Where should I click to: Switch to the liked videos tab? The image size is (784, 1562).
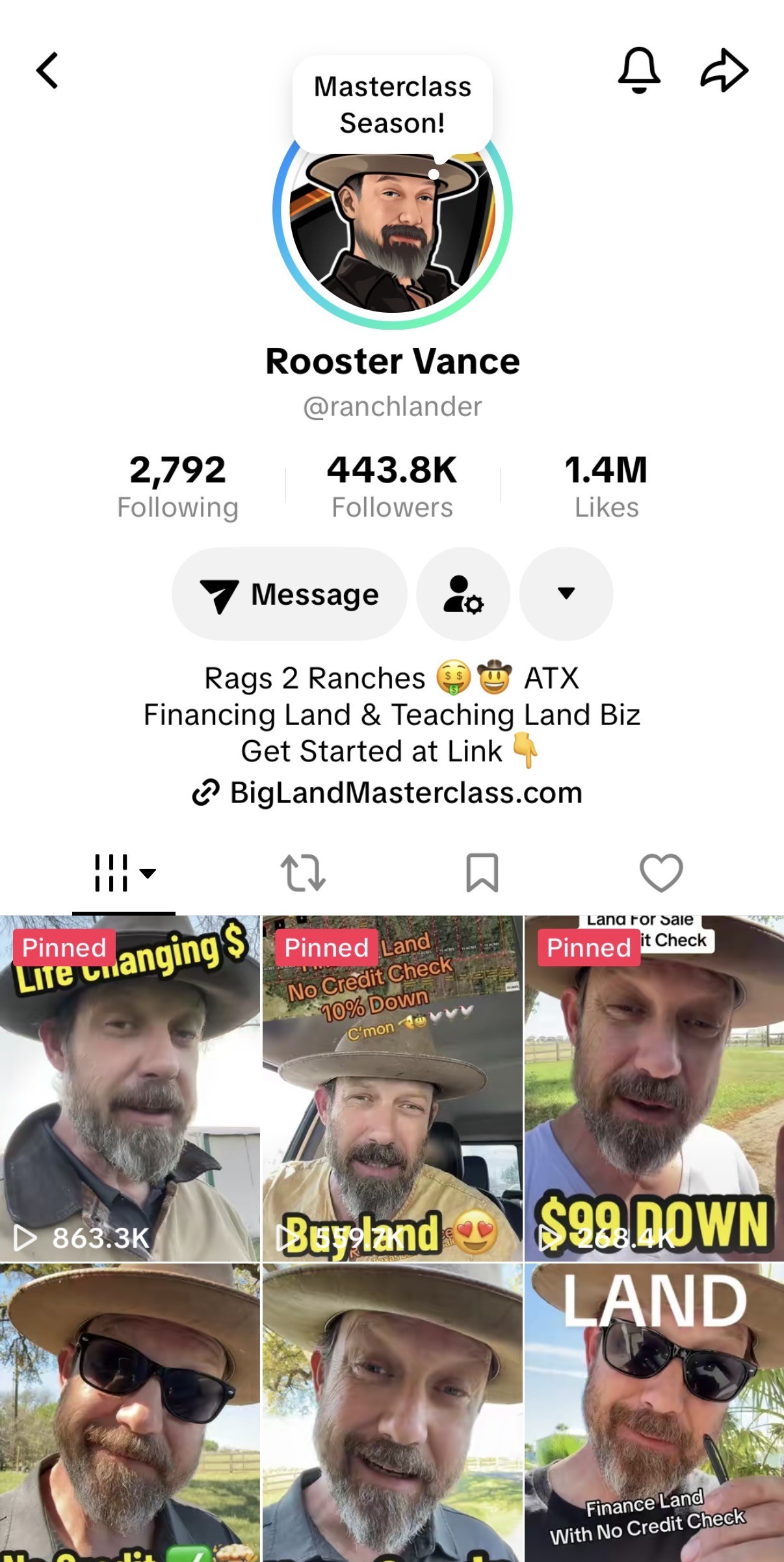pyautogui.click(x=661, y=873)
